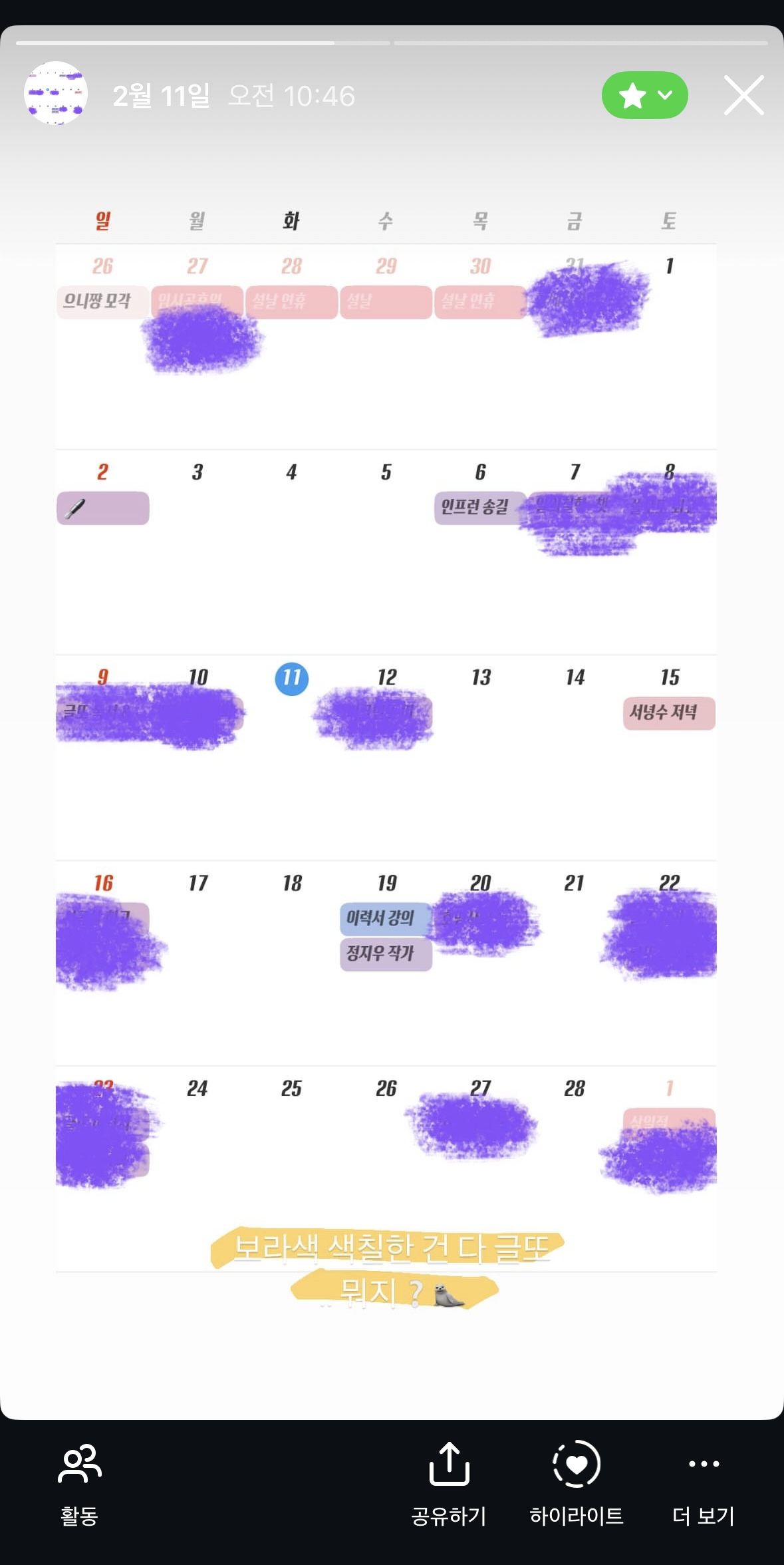Open the profile picture at top

tap(56, 94)
